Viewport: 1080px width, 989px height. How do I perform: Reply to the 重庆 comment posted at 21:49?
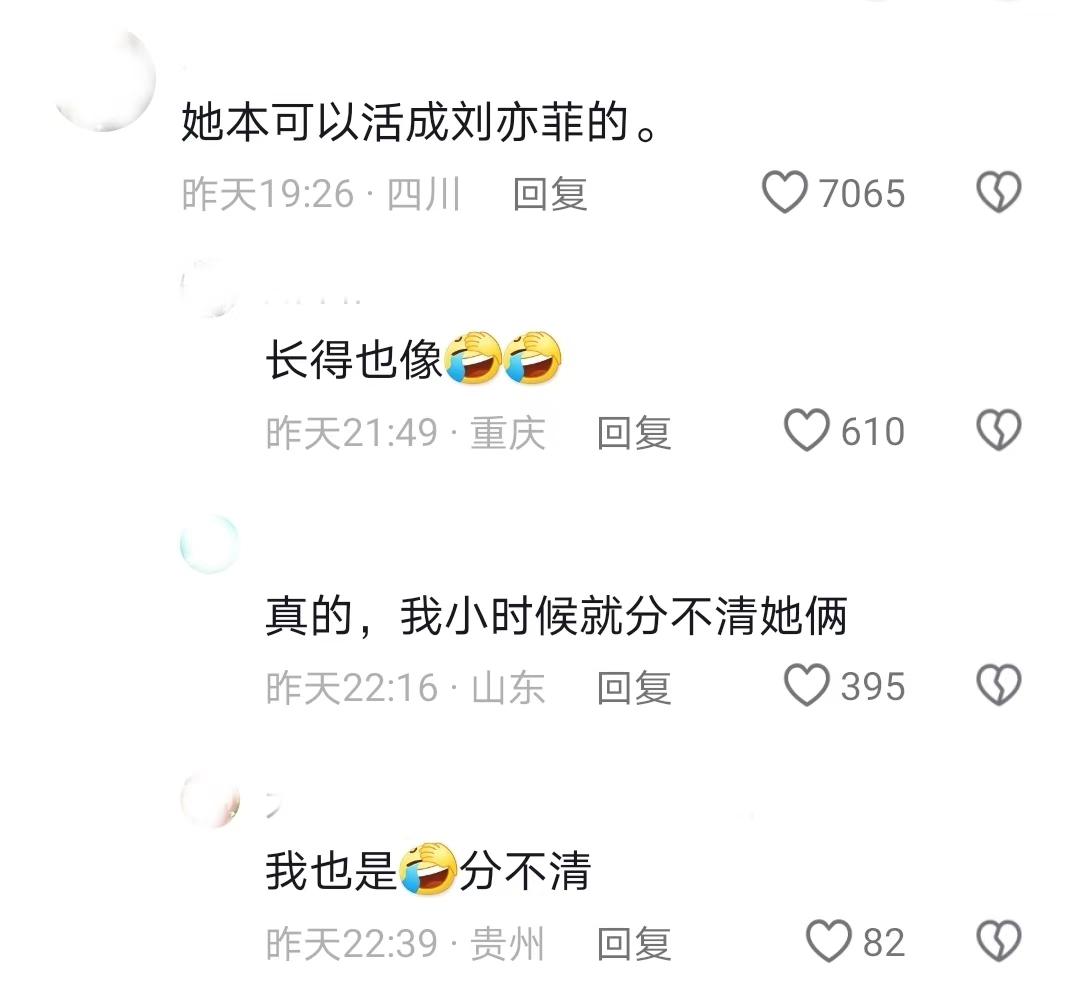[x=633, y=433]
